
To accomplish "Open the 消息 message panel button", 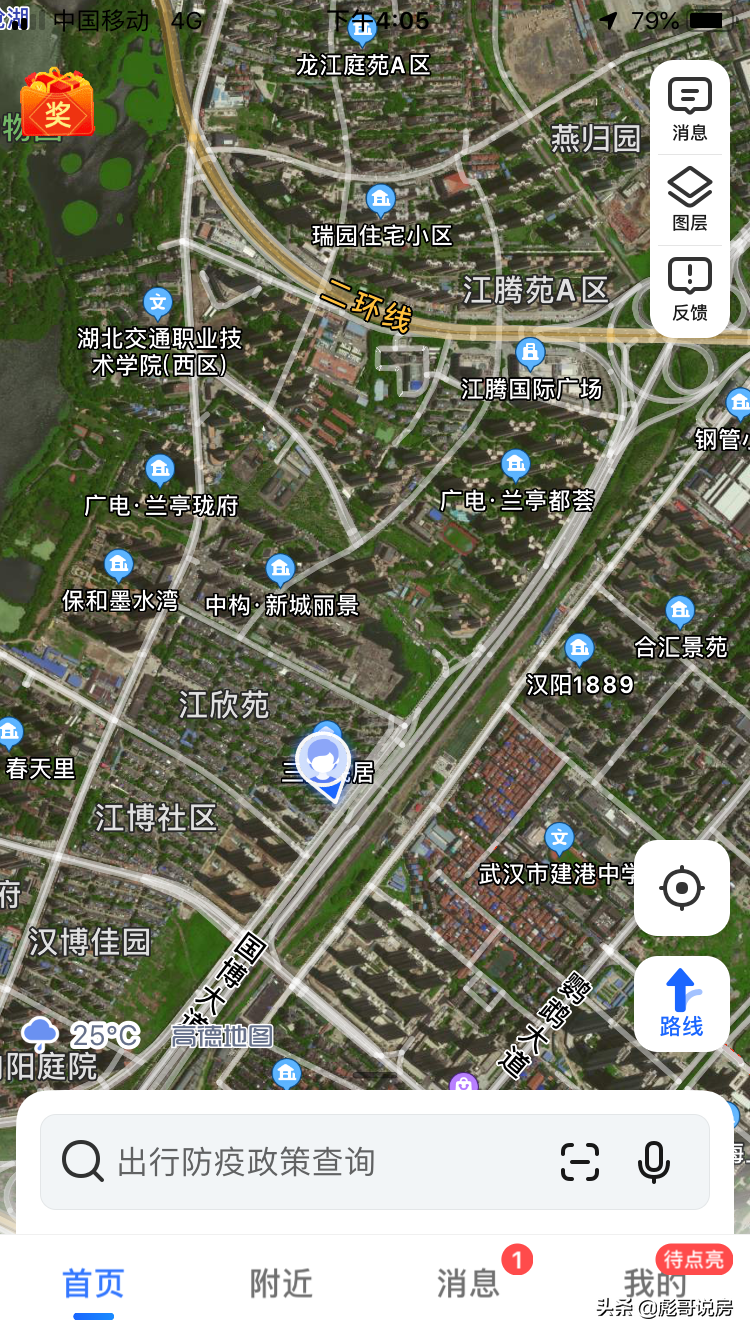I will click(689, 109).
